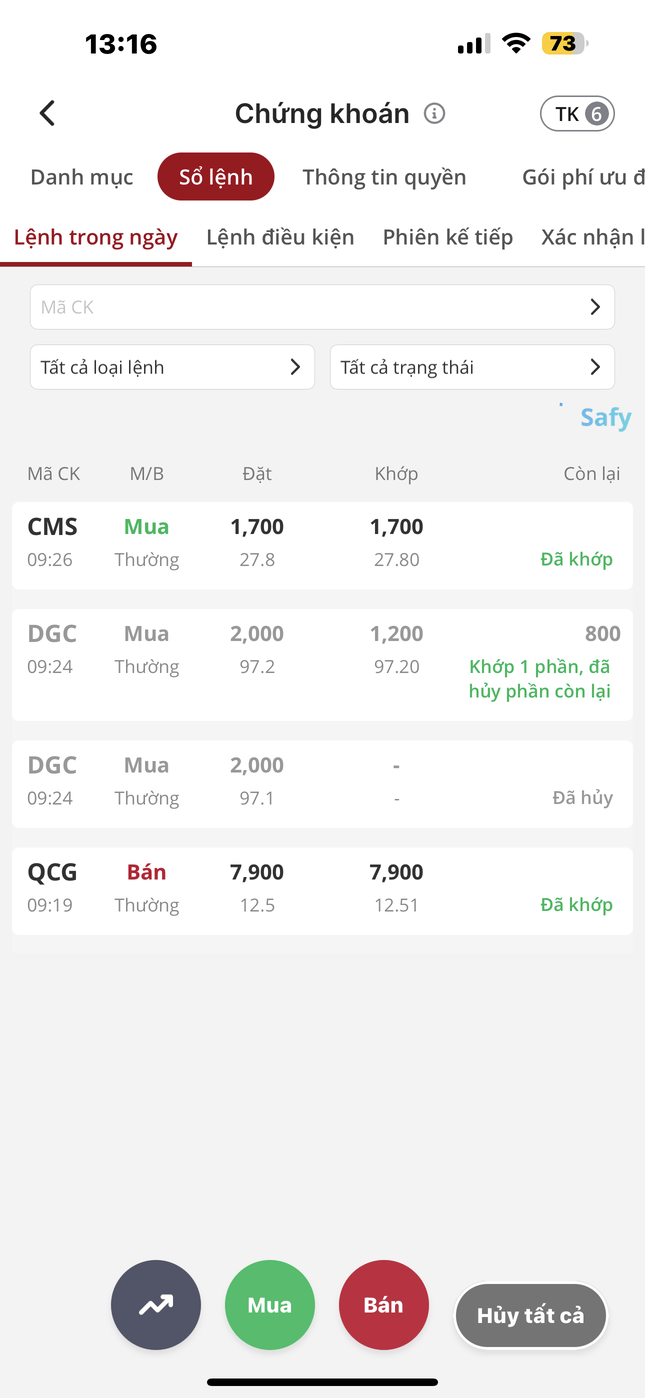Open the info icon beside Chứng khoán

tap(434, 114)
